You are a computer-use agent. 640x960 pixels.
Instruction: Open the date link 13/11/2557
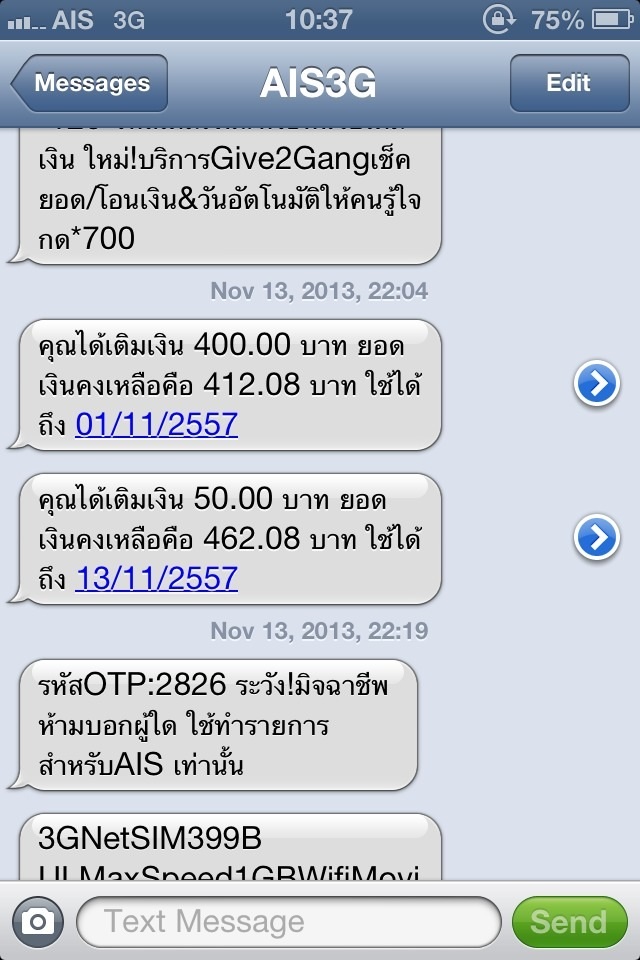[x=156, y=579]
